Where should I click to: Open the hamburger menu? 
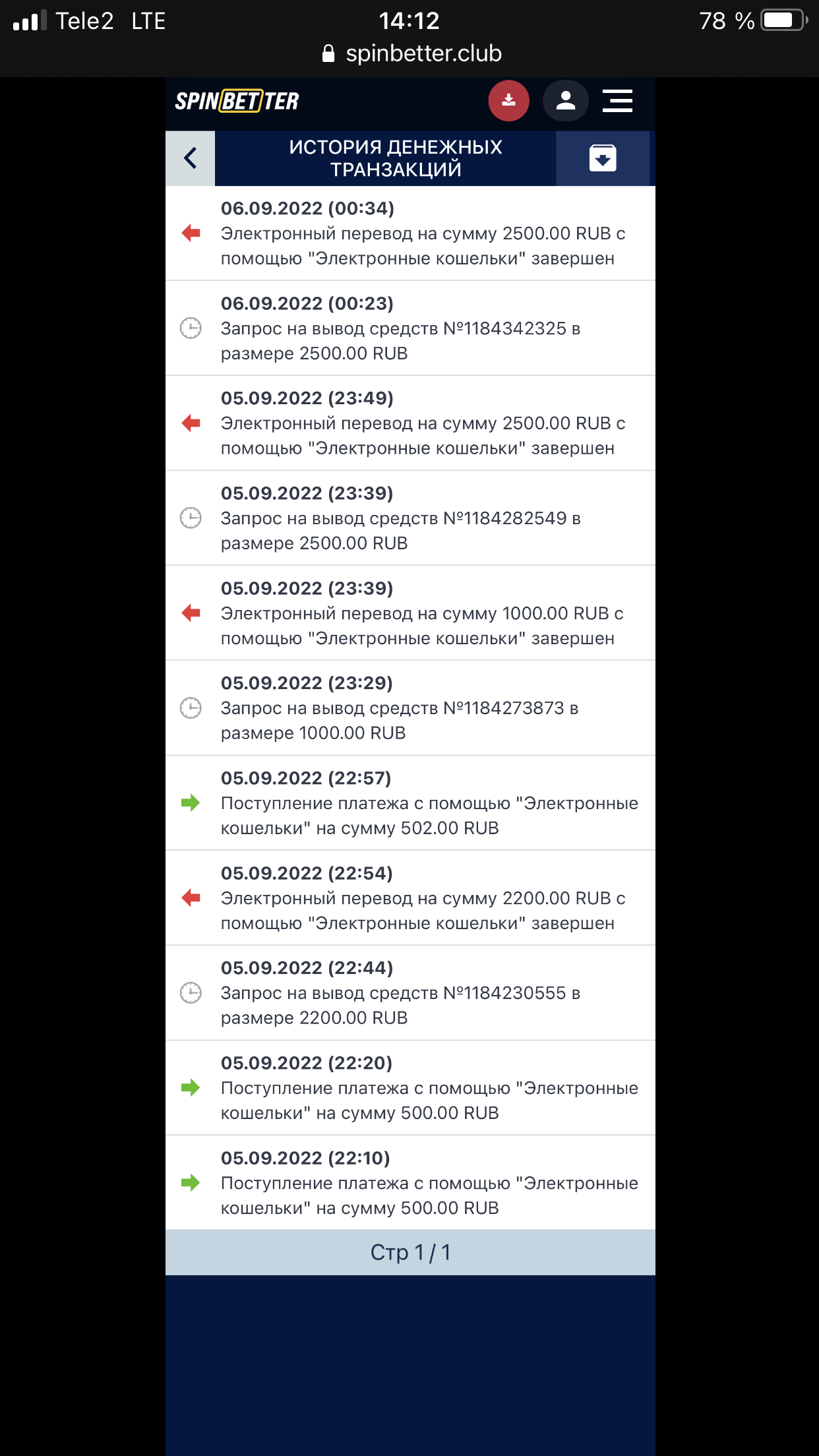[617, 101]
